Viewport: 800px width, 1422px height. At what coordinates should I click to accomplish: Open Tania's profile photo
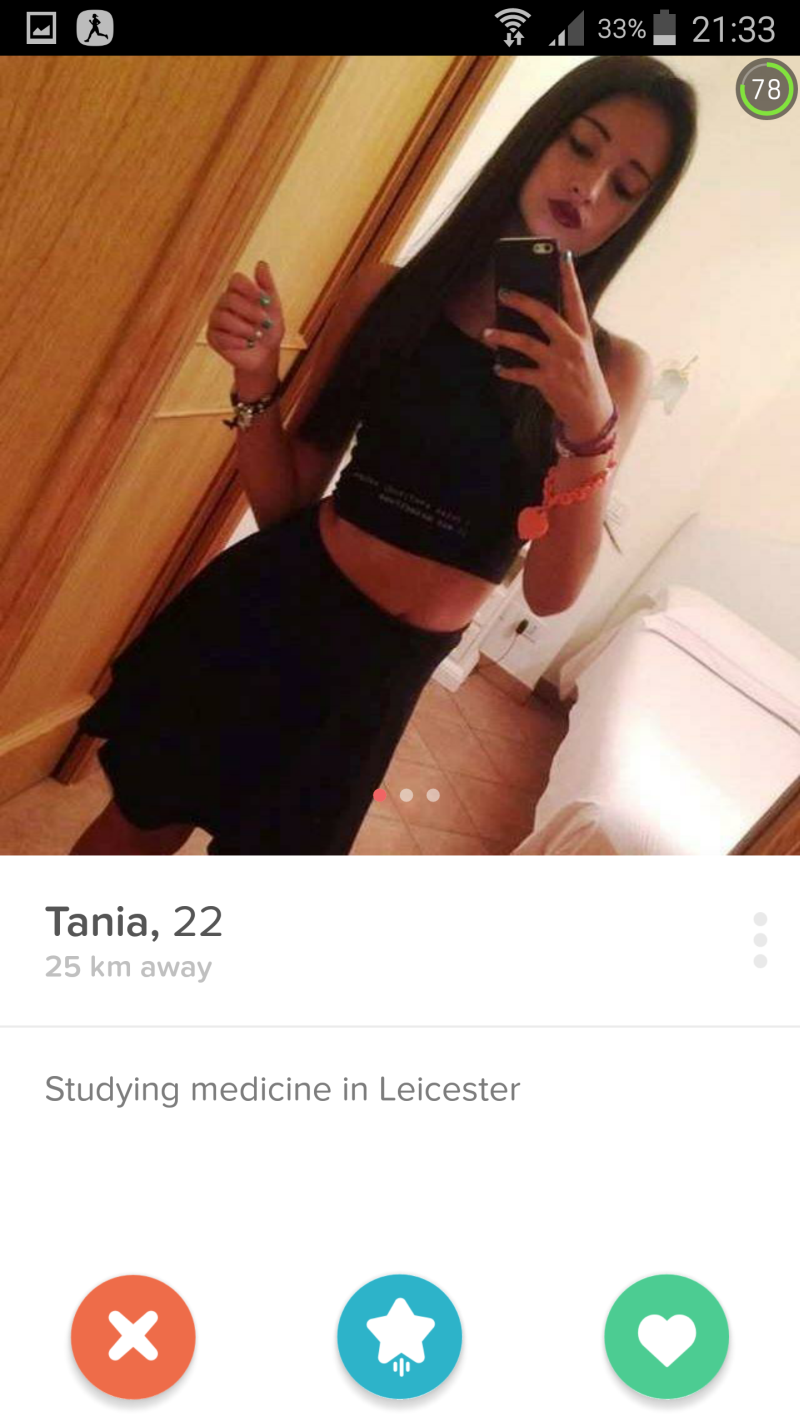400,455
